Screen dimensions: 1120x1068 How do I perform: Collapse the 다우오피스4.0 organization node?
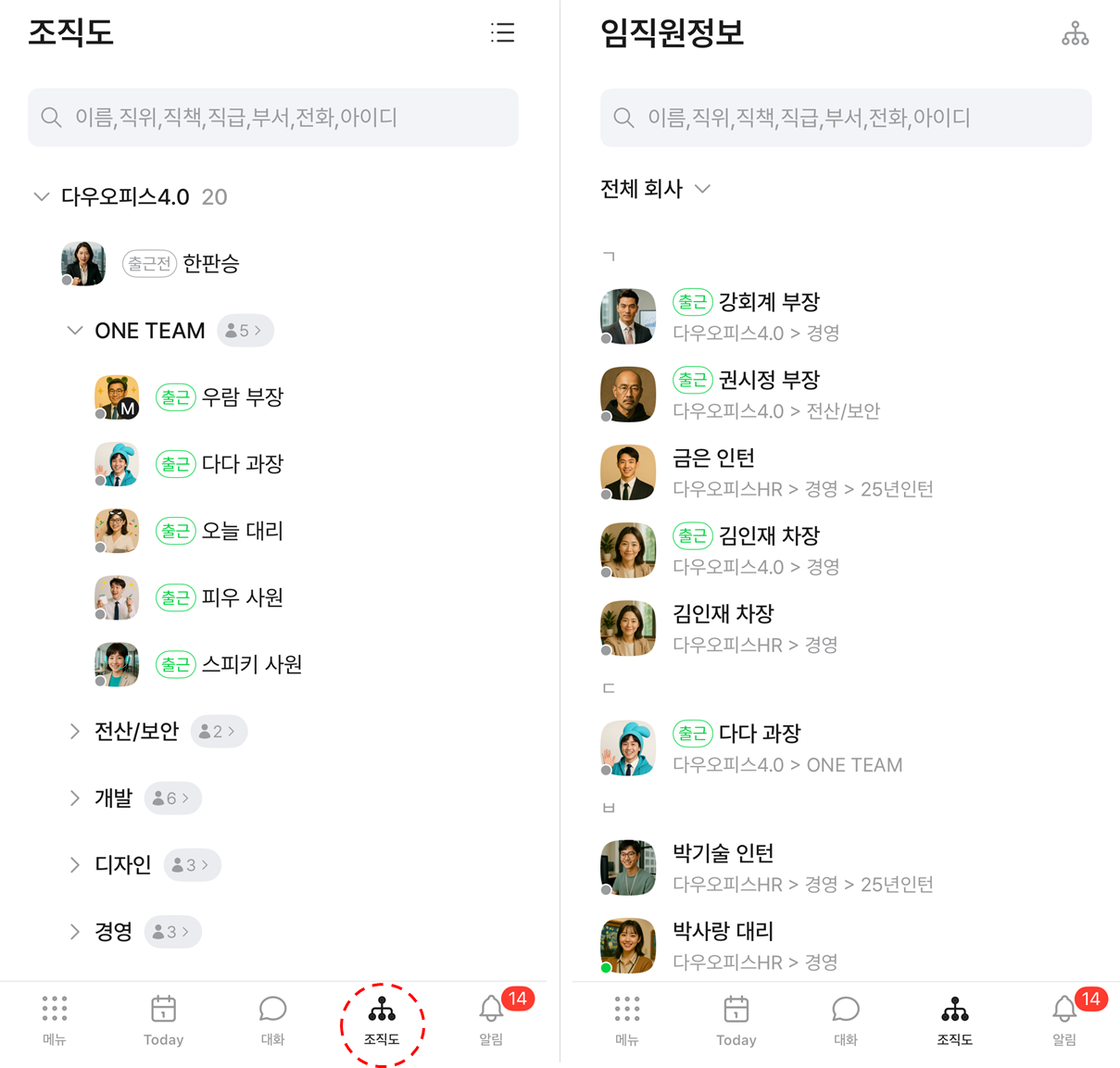(42, 196)
